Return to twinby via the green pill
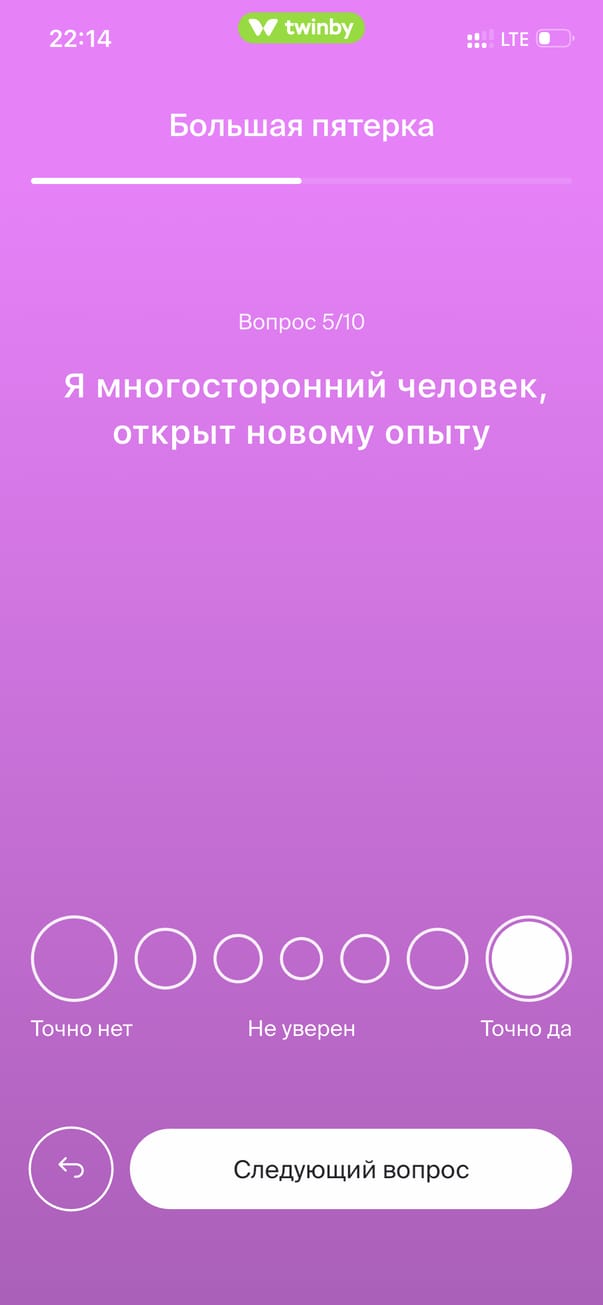 [301, 28]
